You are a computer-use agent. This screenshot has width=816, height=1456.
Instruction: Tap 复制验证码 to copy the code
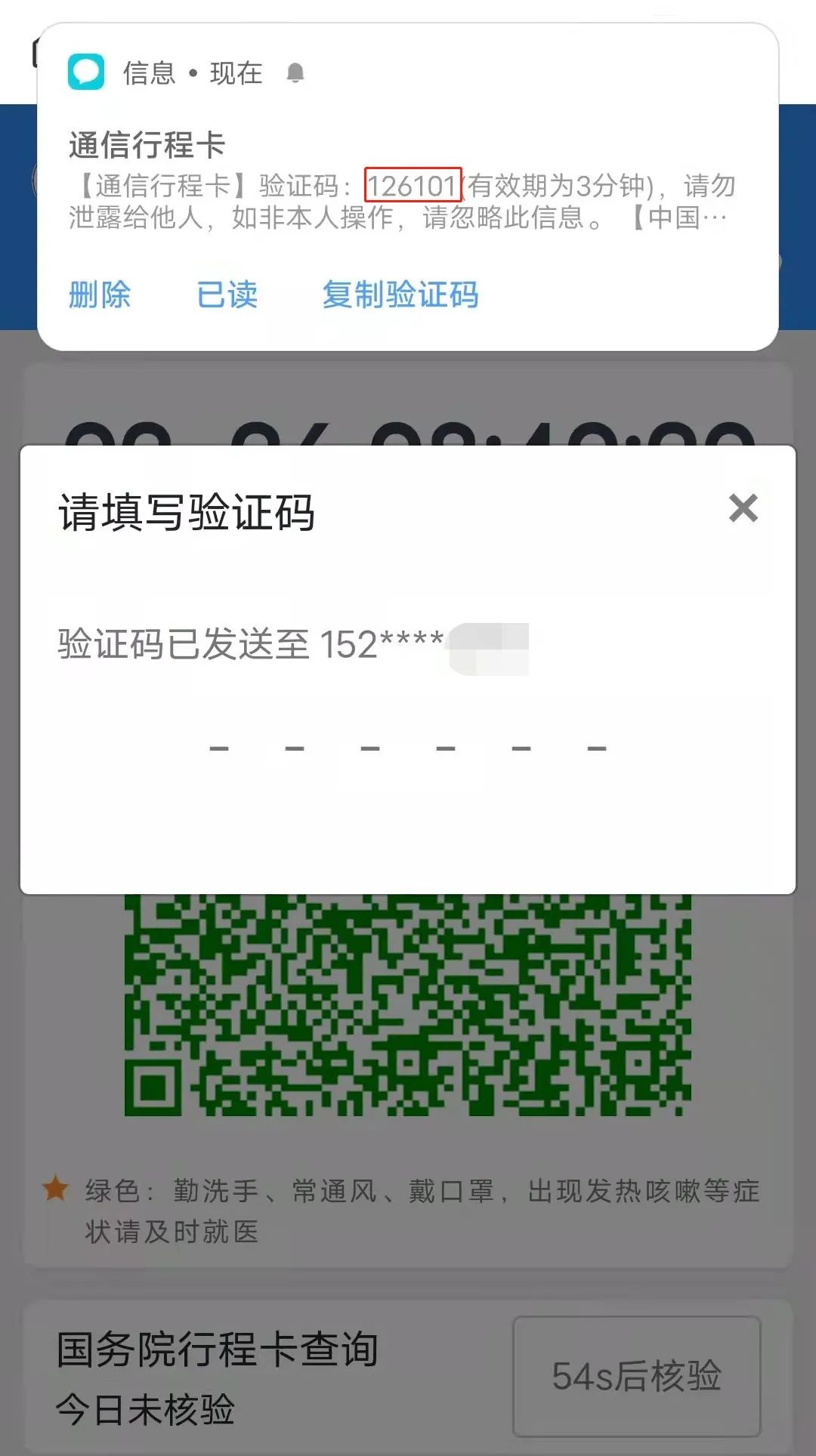(400, 295)
